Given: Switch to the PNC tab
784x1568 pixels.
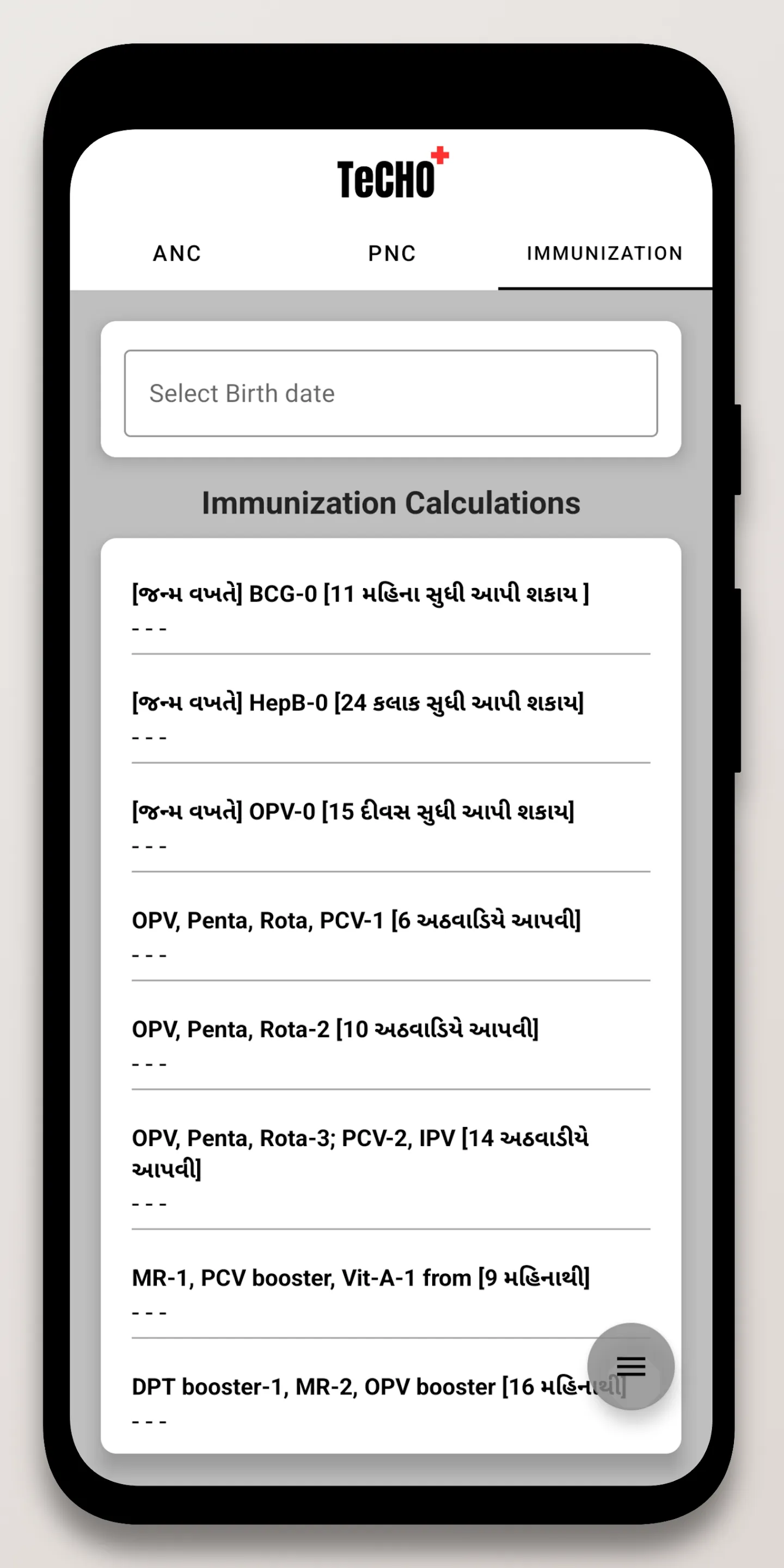Looking at the screenshot, I should click(391, 253).
